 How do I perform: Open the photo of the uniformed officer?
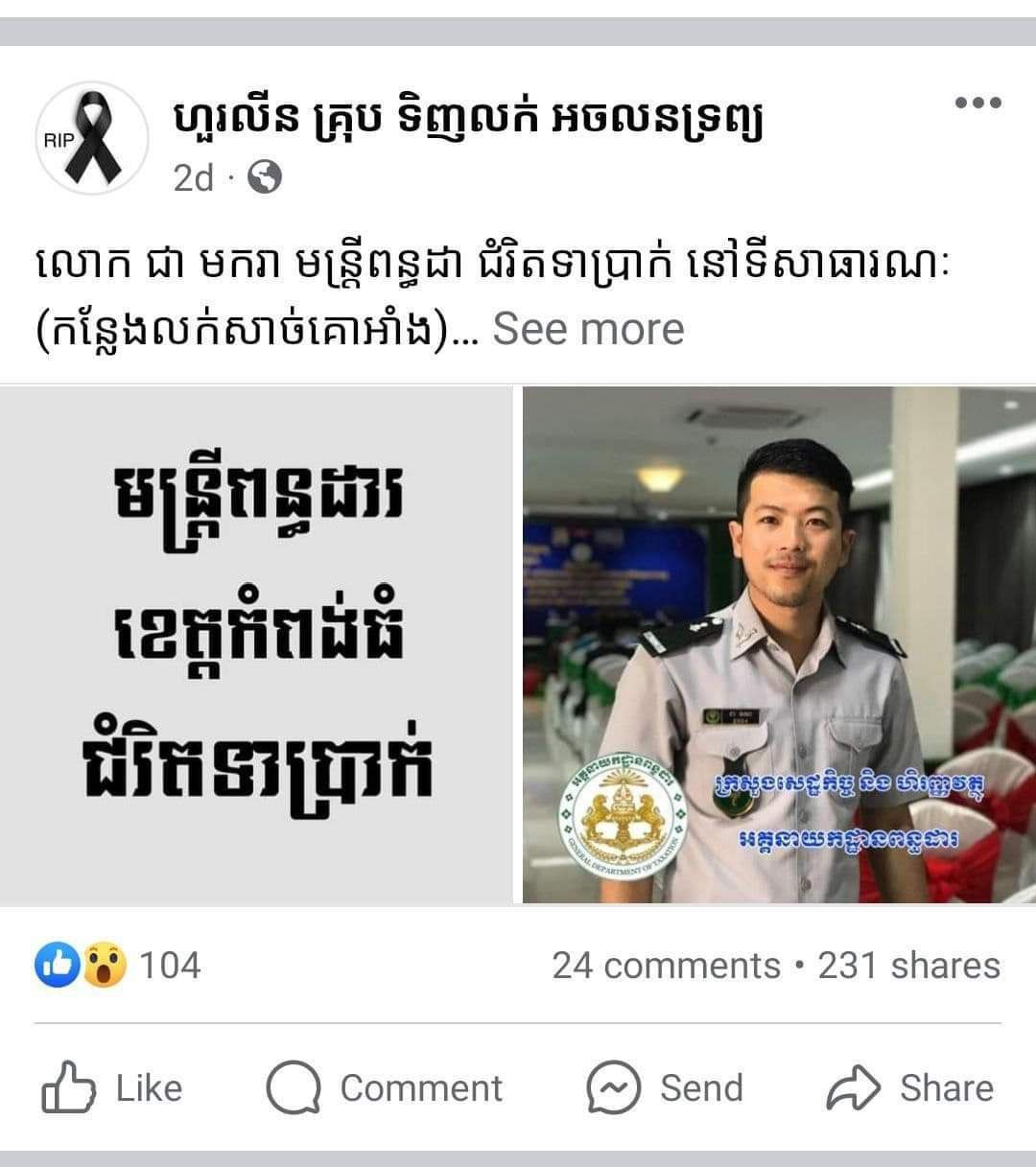tap(778, 645)
